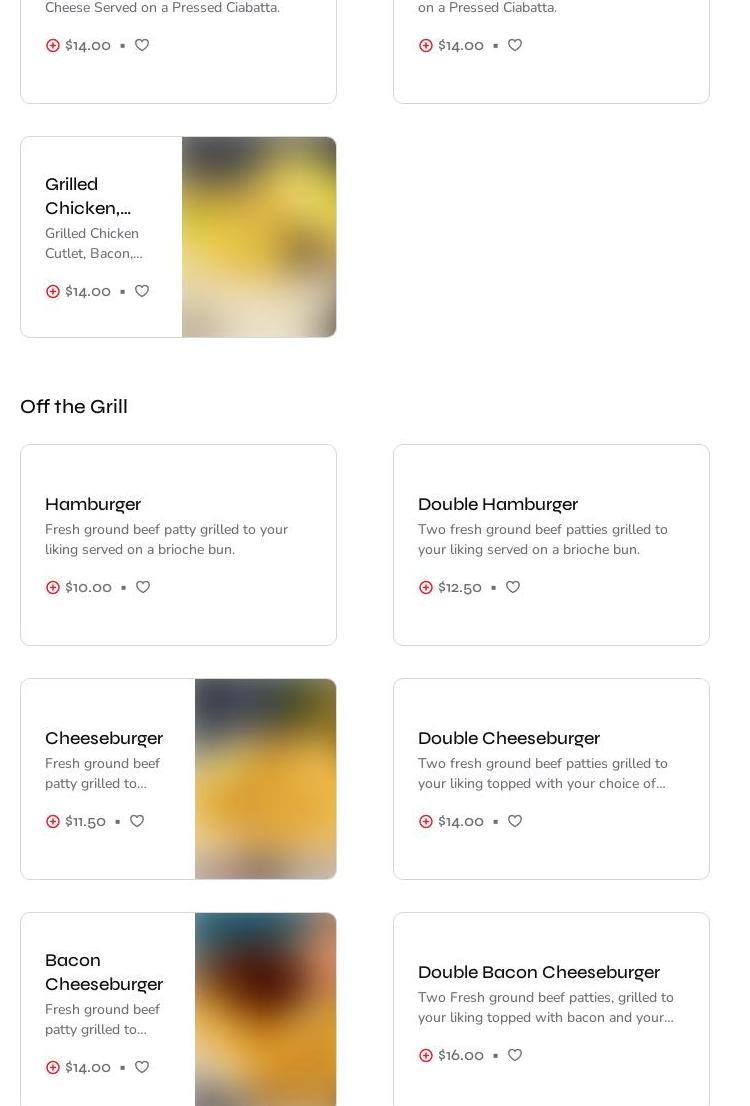The height and width of the screenshot is (1106, 750).
Task: Like the Double Hamburger item
Action: coord(513,588)
